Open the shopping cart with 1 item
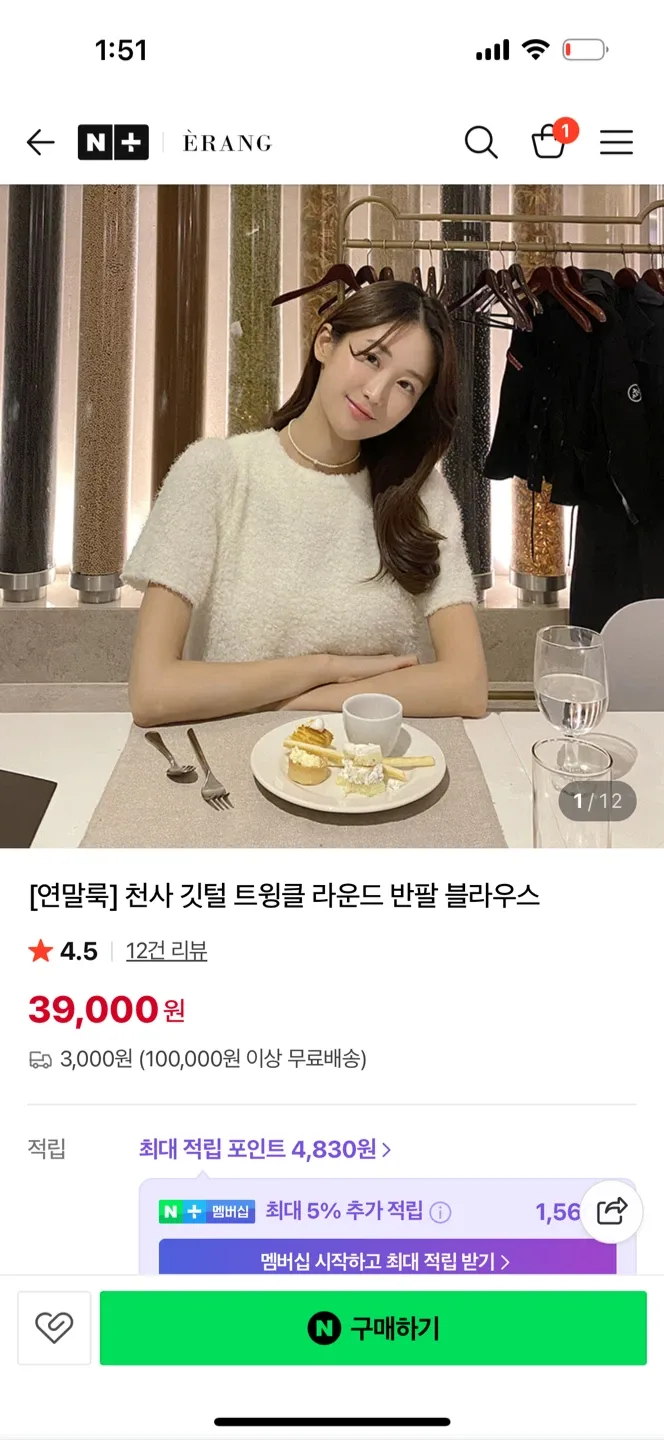 click(x=549, y=142)
